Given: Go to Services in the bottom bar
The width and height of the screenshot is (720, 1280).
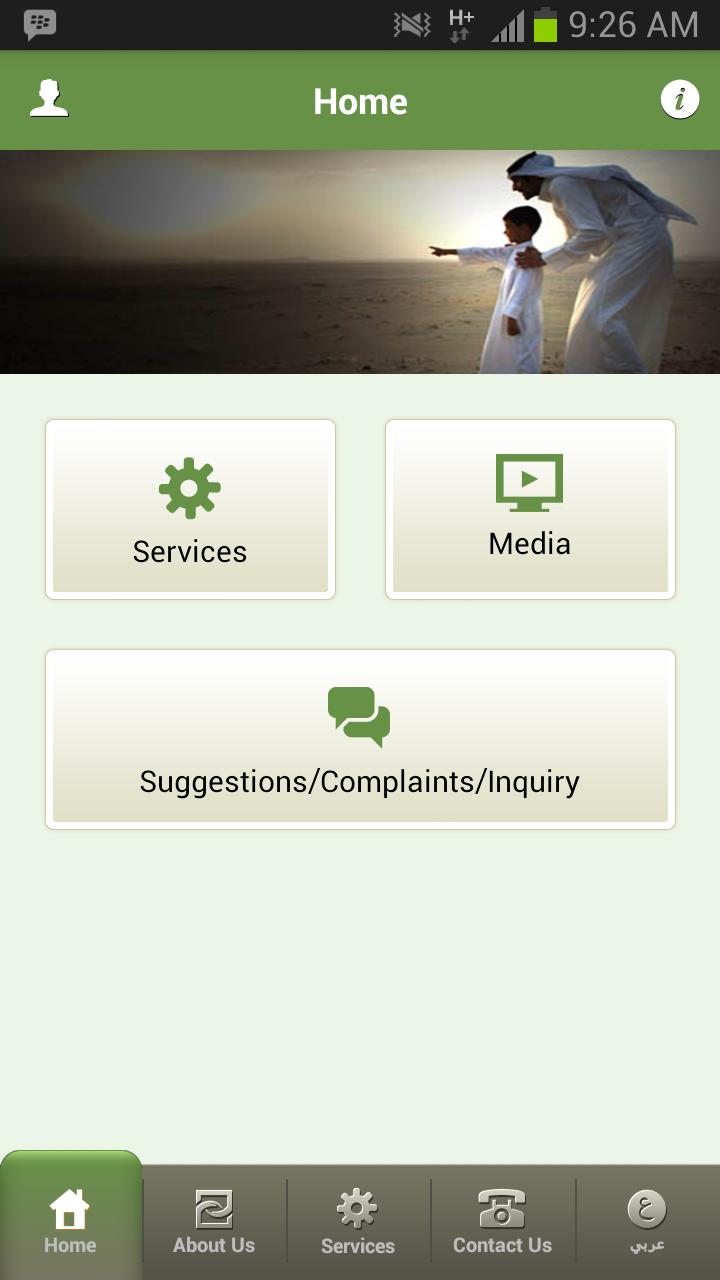Looking at the screenshot, I should 358,1222.
